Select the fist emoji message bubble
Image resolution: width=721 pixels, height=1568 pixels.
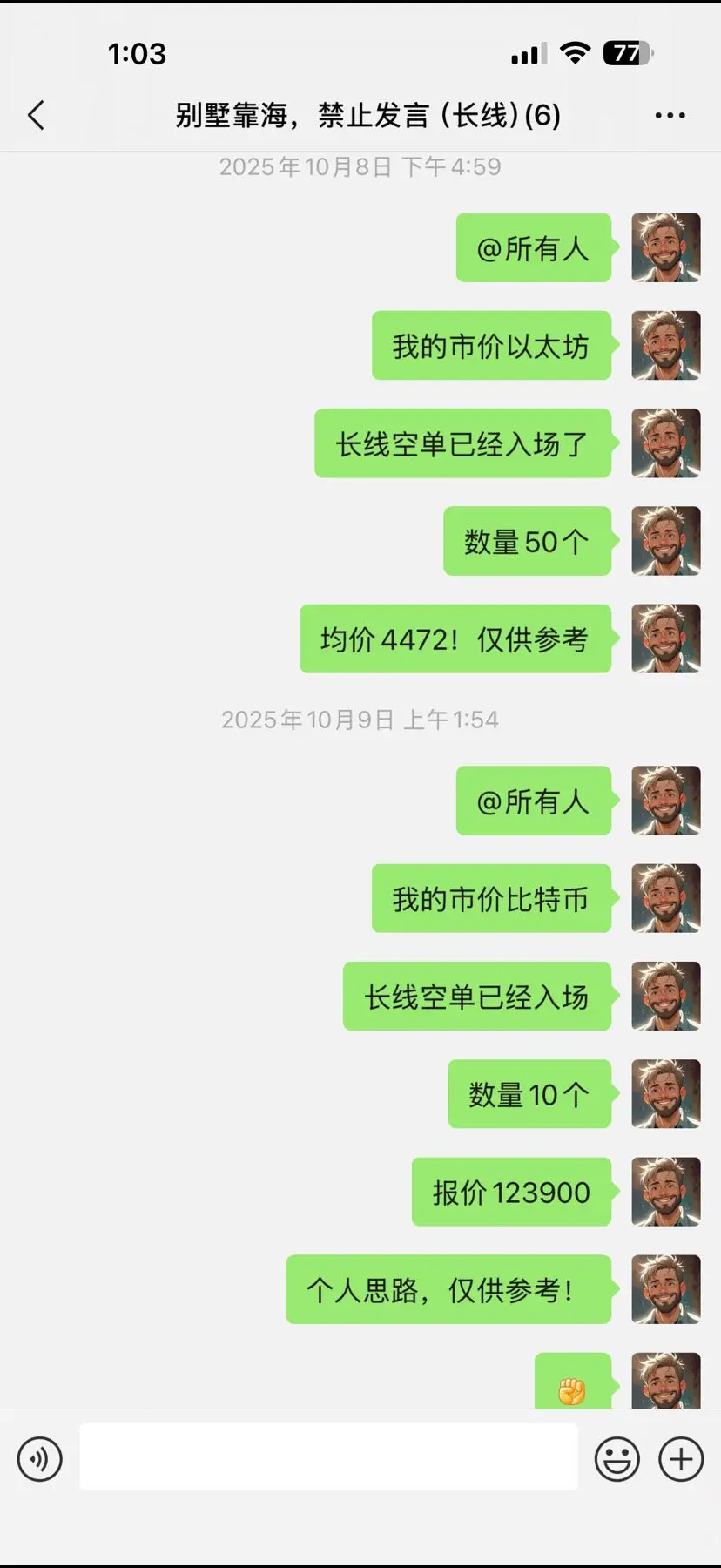point(572,1385)
